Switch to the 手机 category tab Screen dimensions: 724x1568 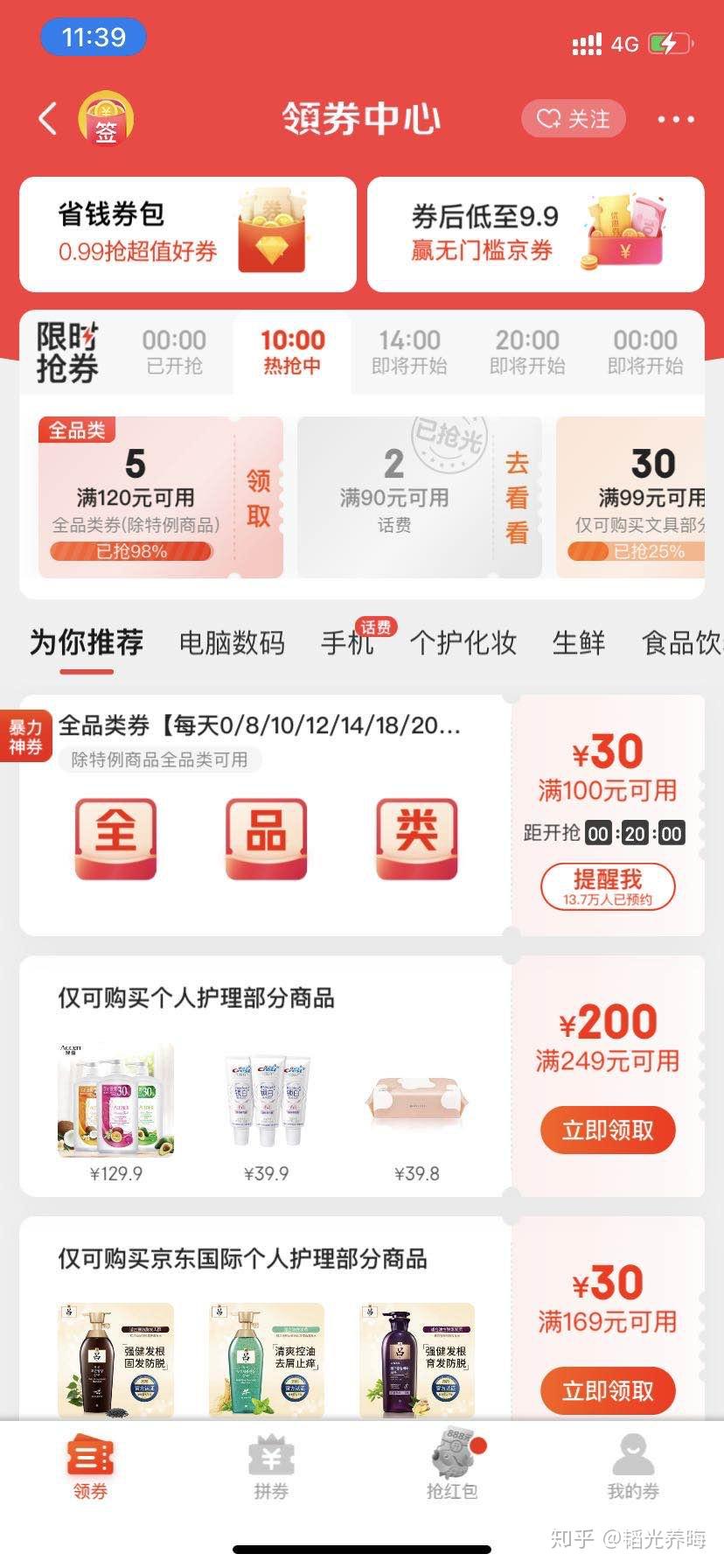347,643
